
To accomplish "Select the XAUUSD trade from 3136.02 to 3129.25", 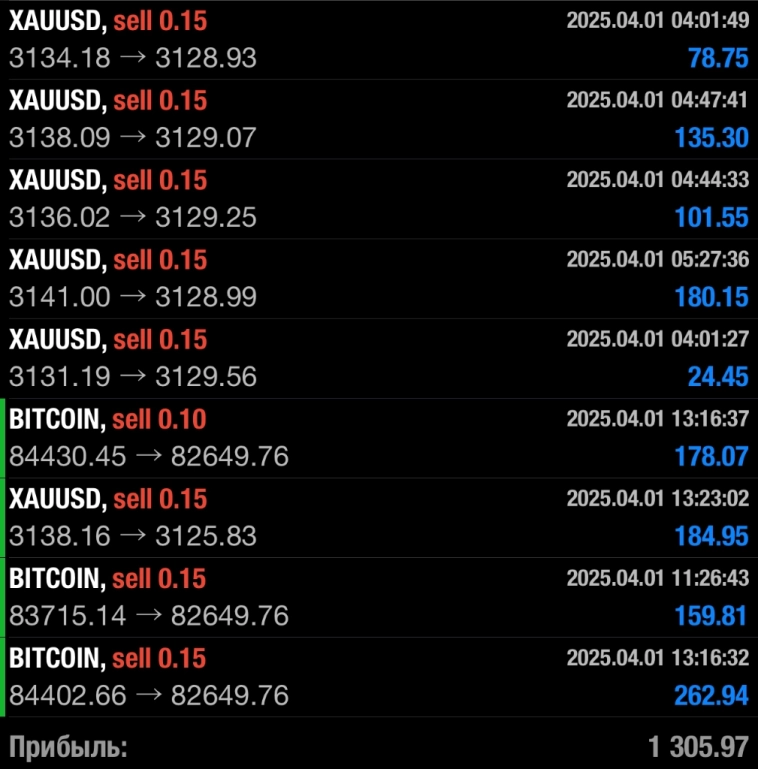I will click(379, 199).
